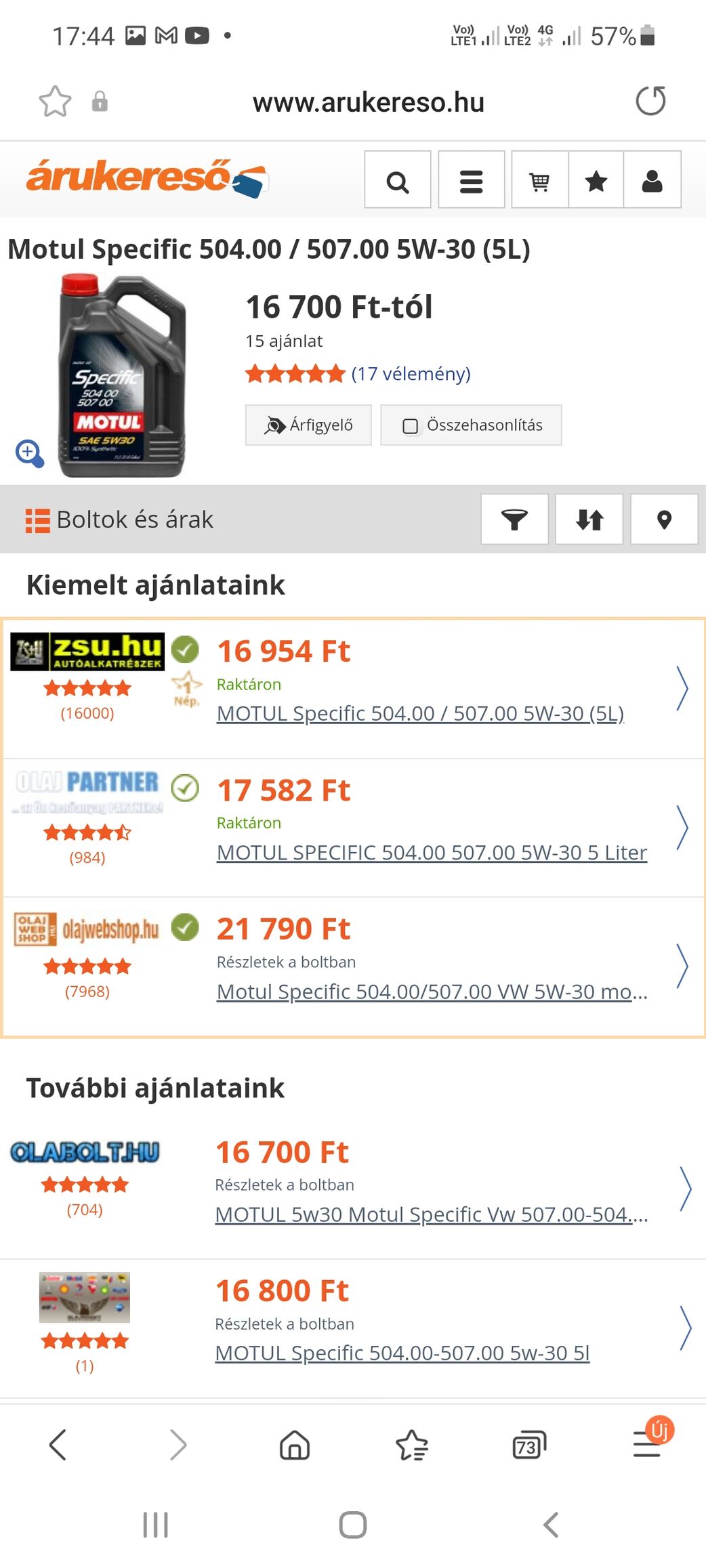Open the offers filter funnel
Image resolution: width=706 pixels, height=1568 pixels.
click(515, 520)
